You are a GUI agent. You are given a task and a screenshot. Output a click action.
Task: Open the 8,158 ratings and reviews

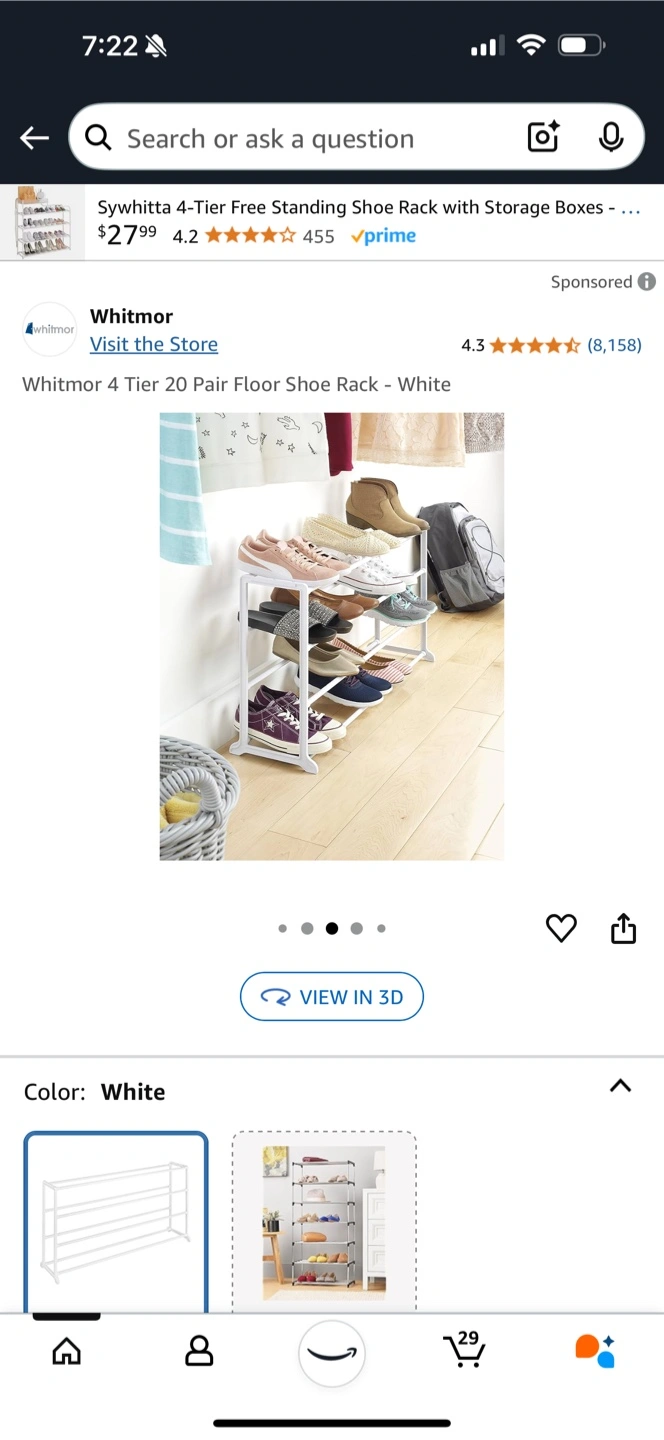coord(614,345)
